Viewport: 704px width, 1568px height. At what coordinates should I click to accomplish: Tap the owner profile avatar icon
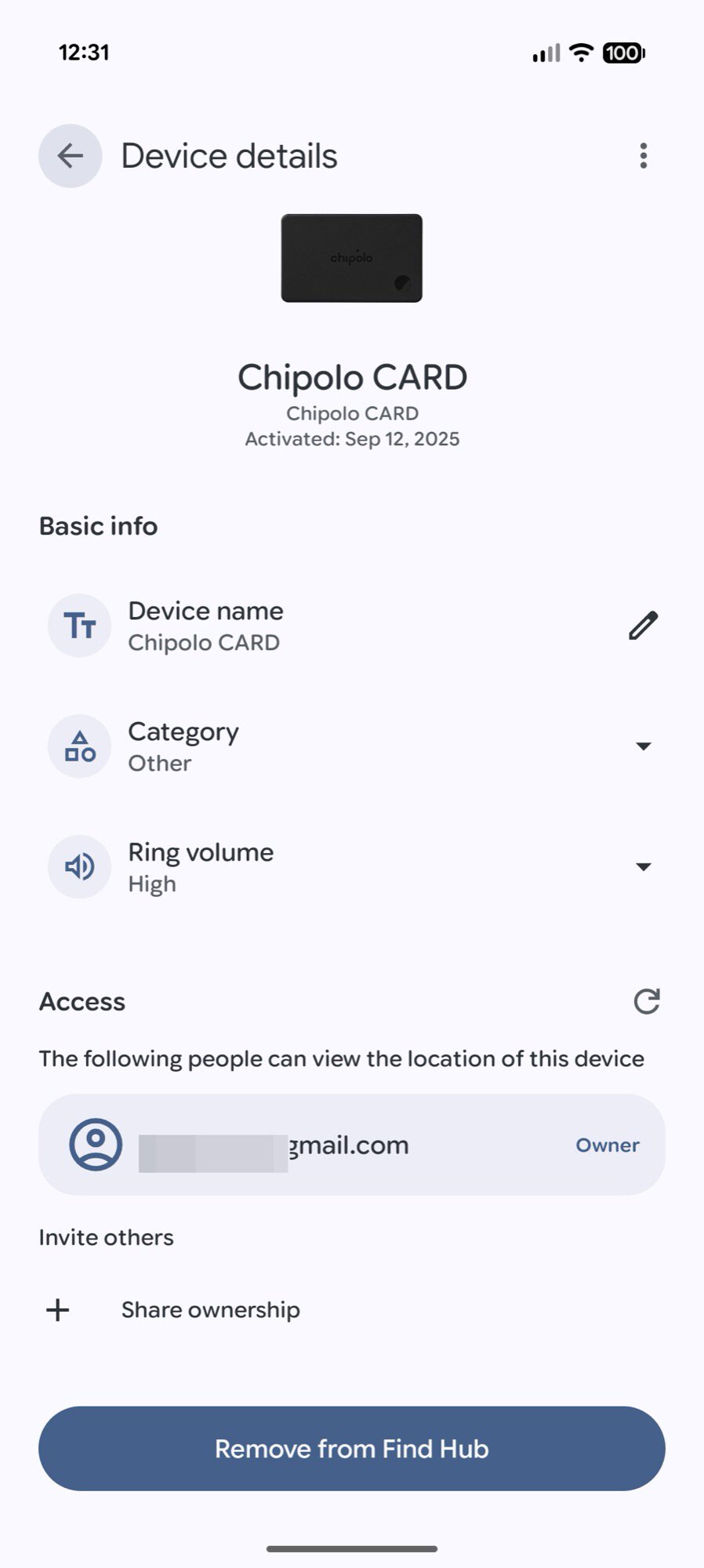click(x=94, y=1145)
